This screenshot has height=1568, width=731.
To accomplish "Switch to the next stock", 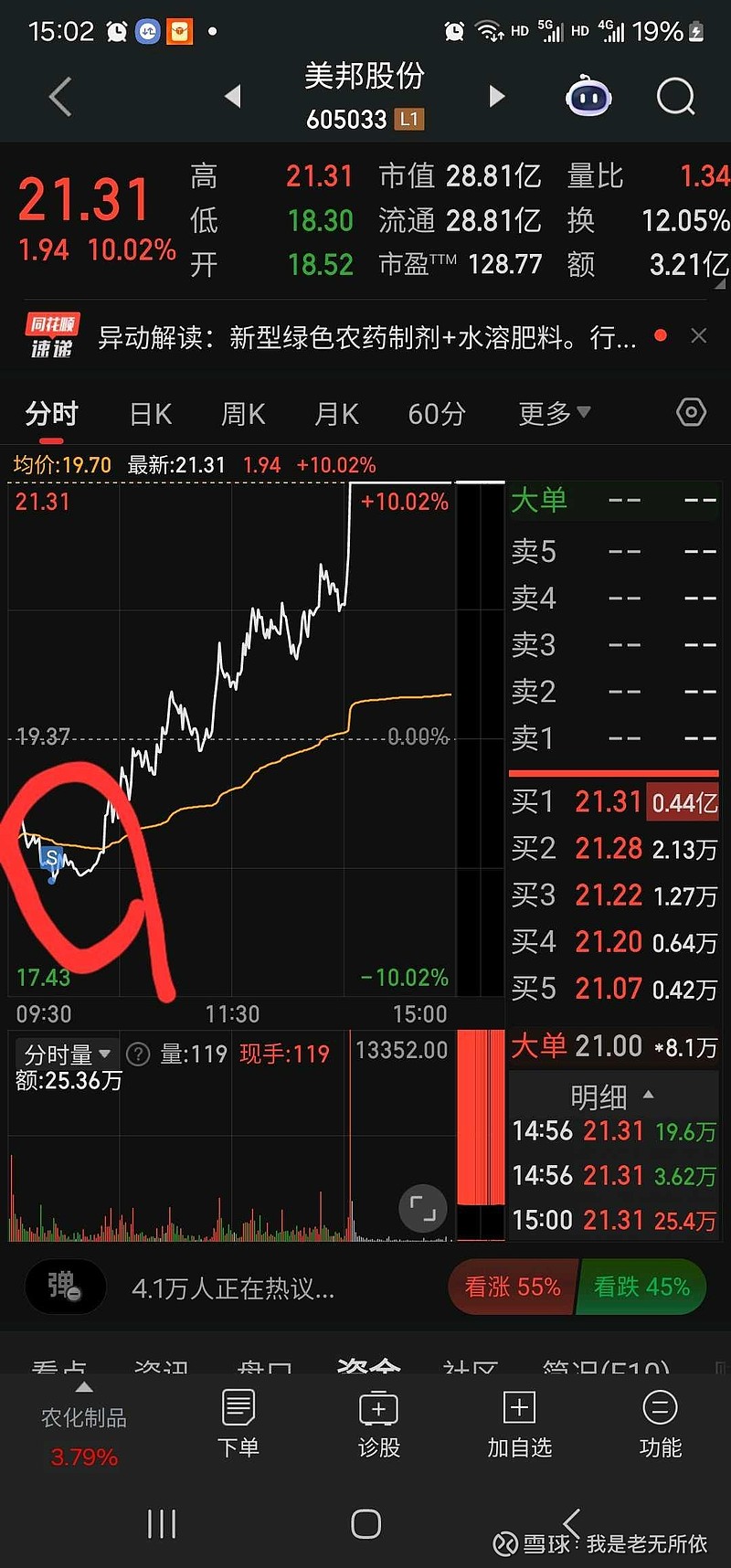I will (496, 96).
